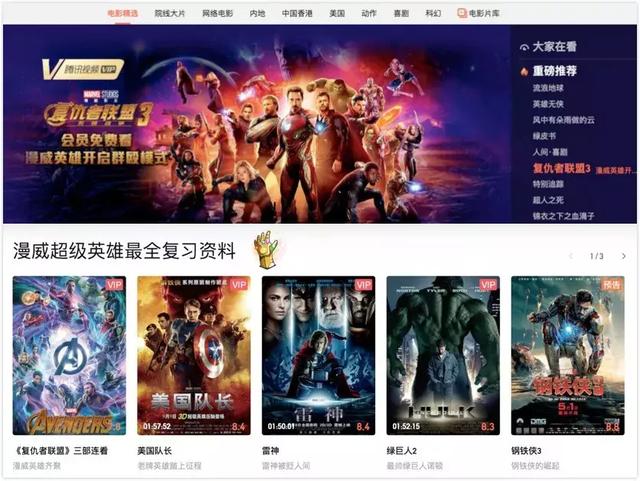Select 流浪地球 in the recommended list
640x481 pixels.
[x=548, y=88]
